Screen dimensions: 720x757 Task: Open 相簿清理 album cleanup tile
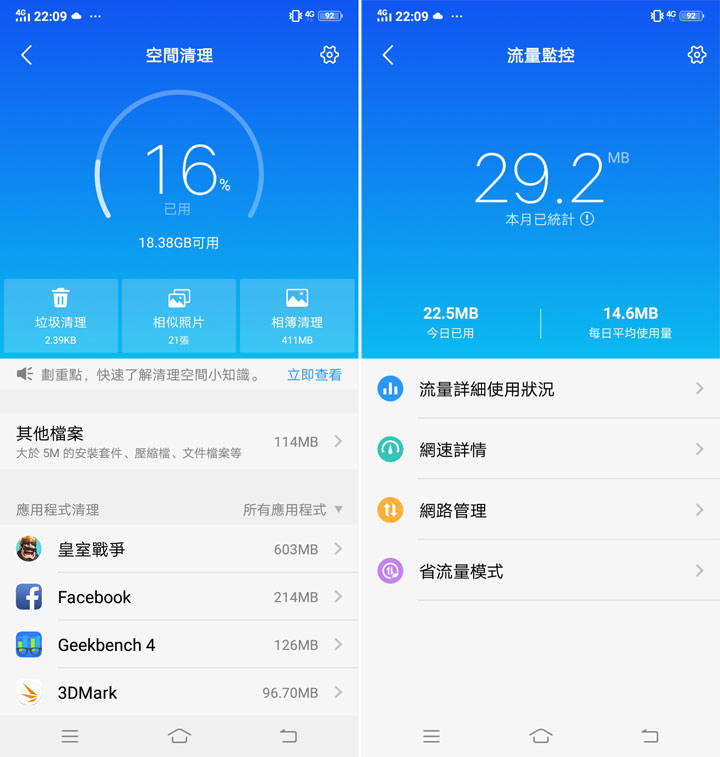click(x=297, y=316)
